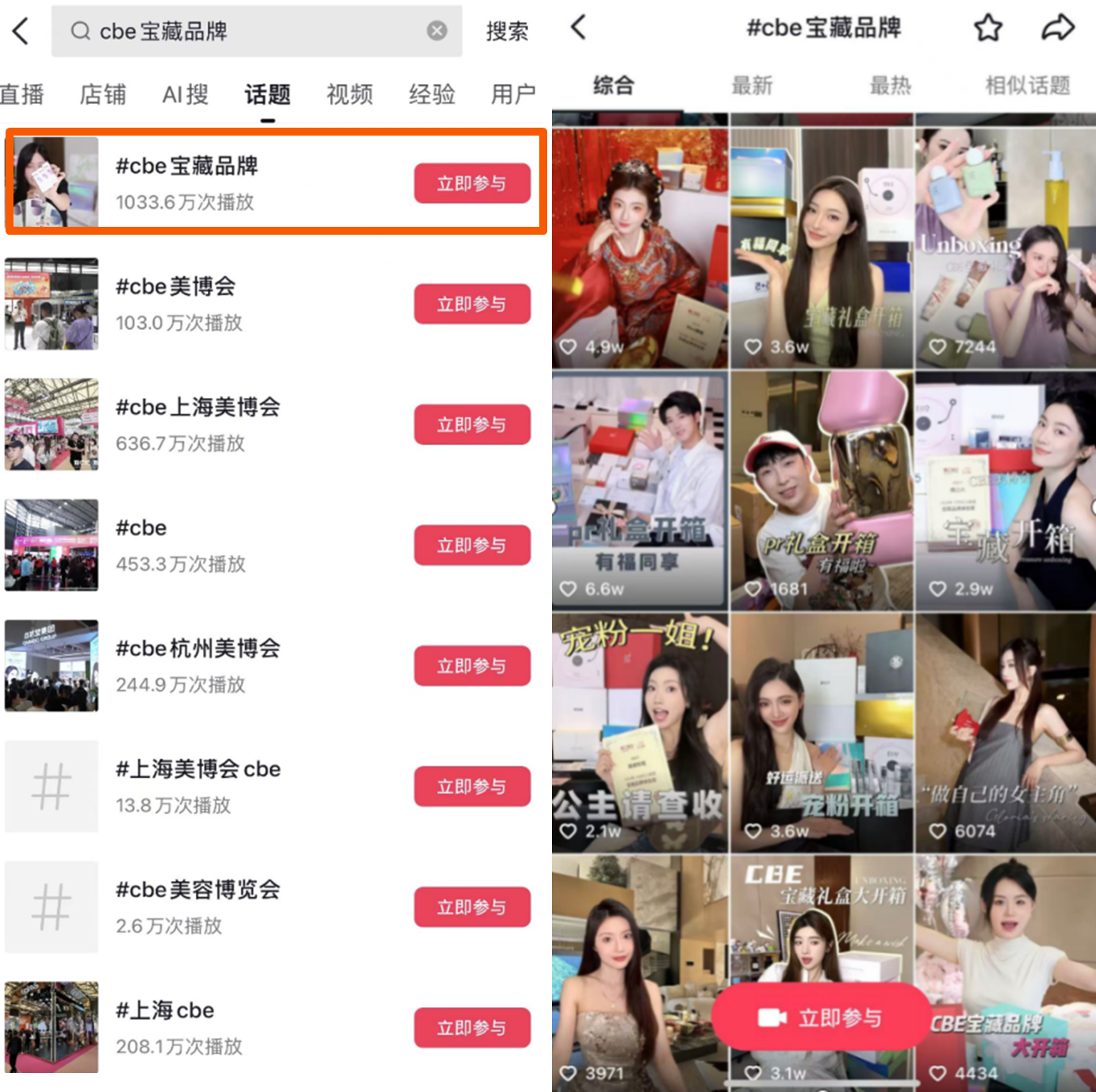Tap 立即参与 next to #cbe上海美博会
The image size is (1096, 1092).
click(x=472, y=425)
